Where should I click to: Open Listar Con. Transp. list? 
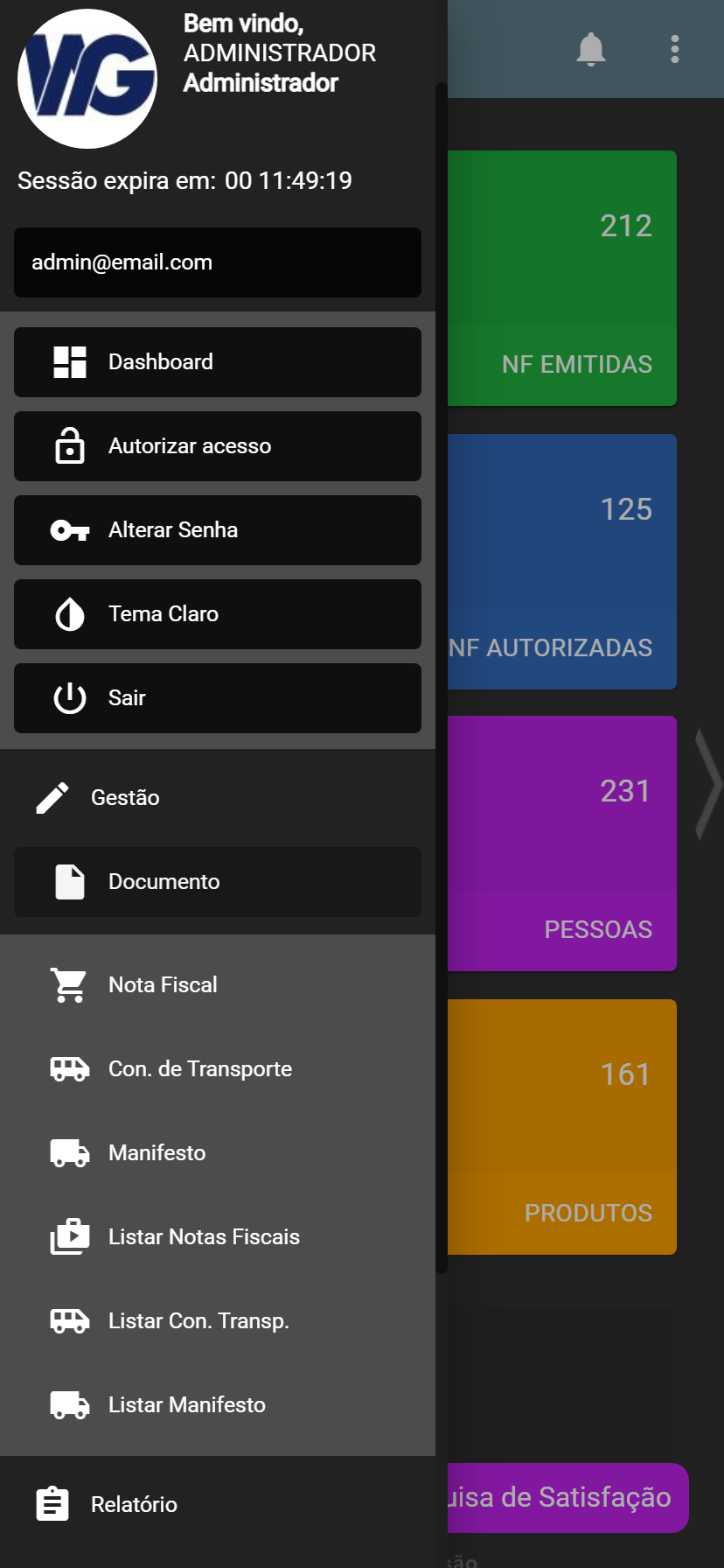pyautogui.click(x=217, y=1321)
